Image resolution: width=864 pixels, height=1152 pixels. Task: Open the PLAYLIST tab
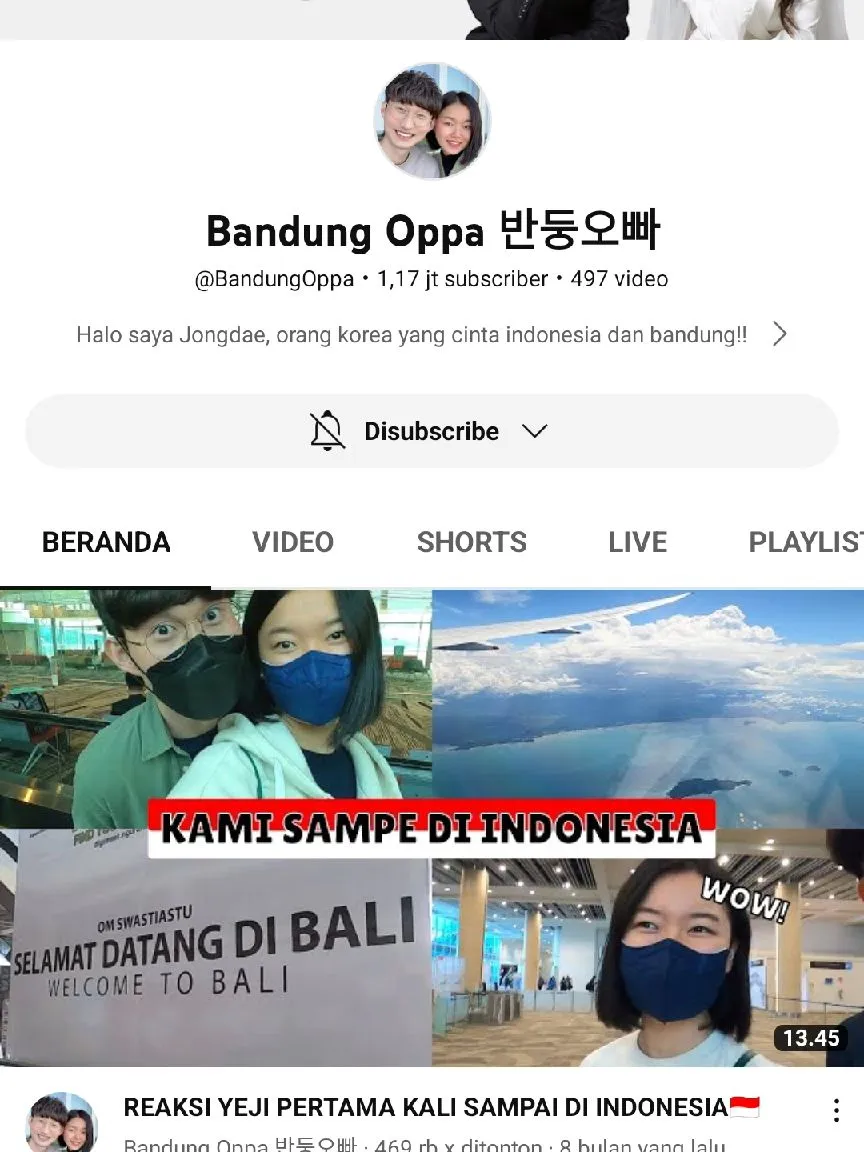806,542
